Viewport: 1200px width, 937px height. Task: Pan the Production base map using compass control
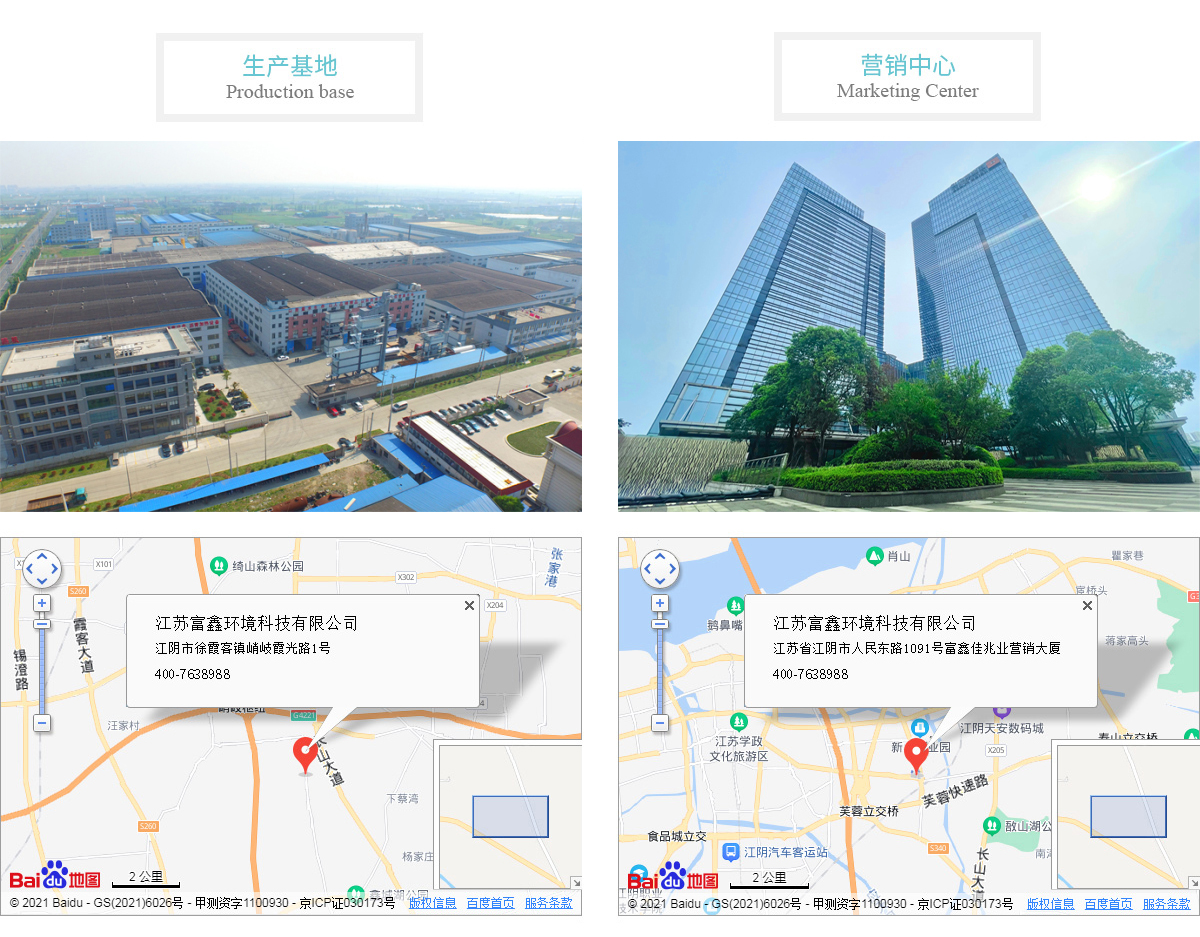pyautogui.click(x=42, y=569)
